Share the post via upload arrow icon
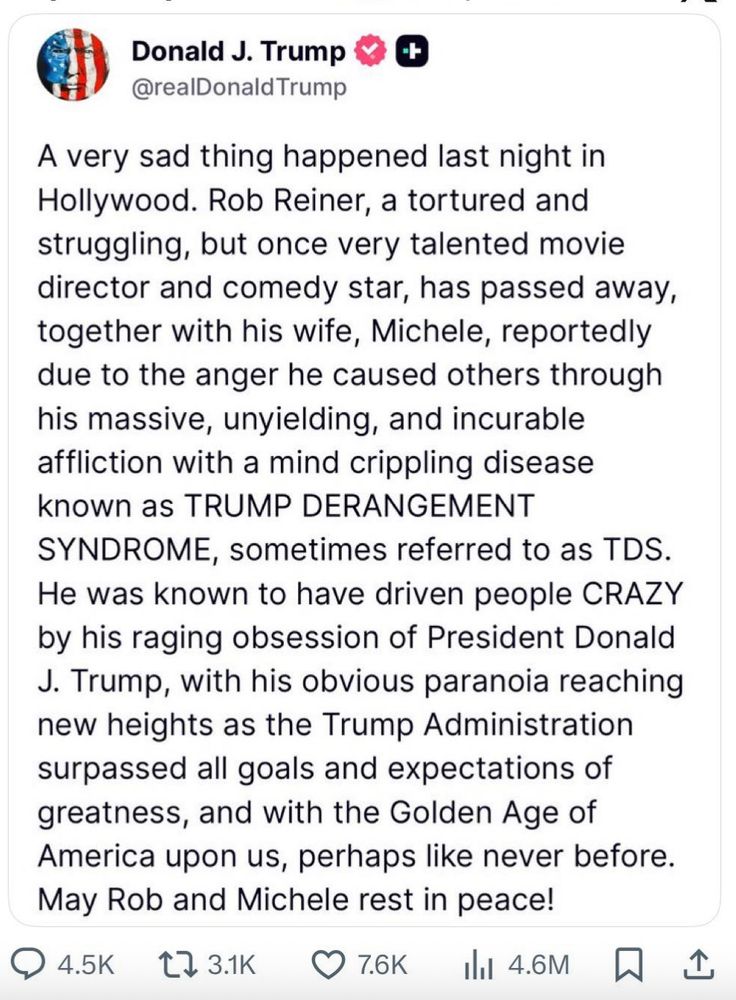 coord(698,964)
